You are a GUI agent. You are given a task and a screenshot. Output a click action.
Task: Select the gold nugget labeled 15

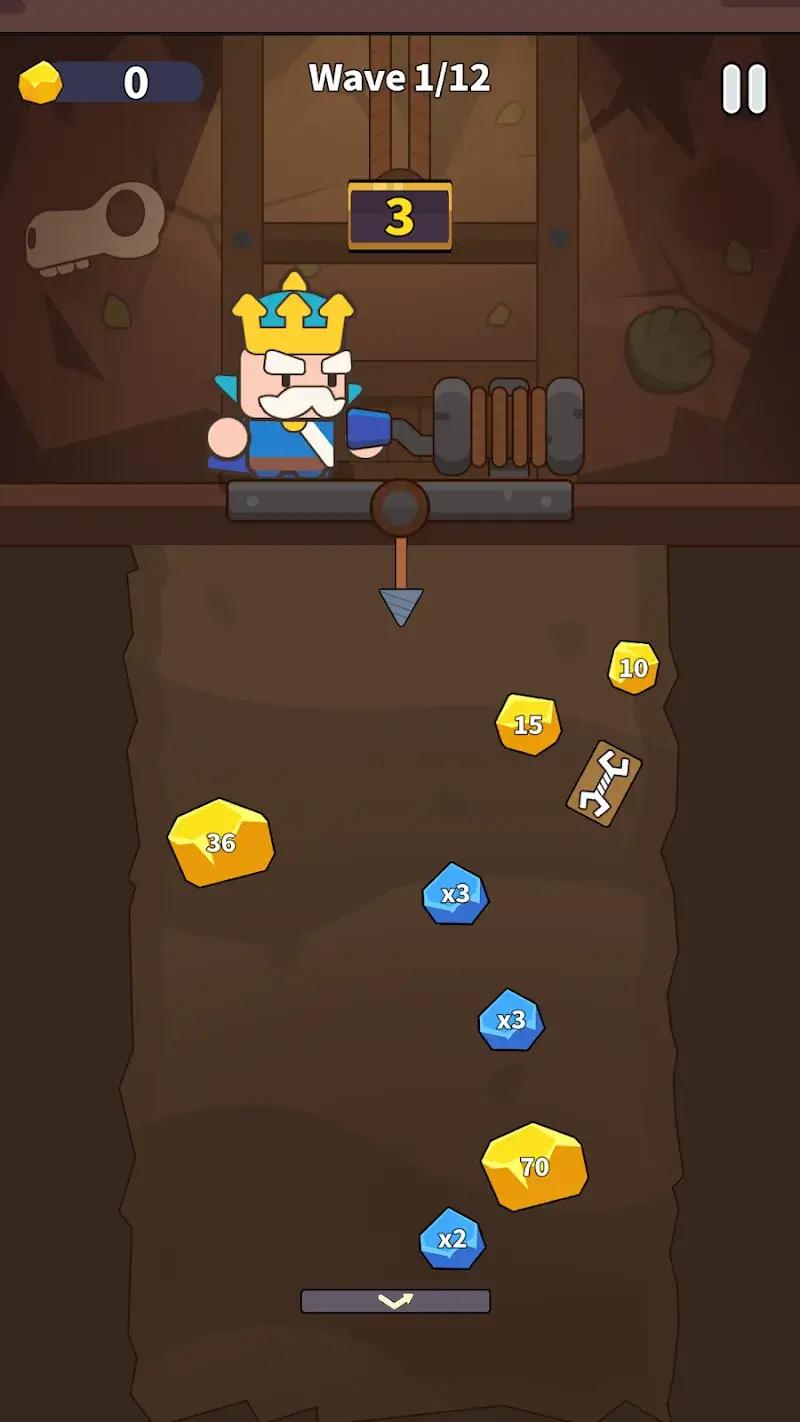(x=527, y=723)
